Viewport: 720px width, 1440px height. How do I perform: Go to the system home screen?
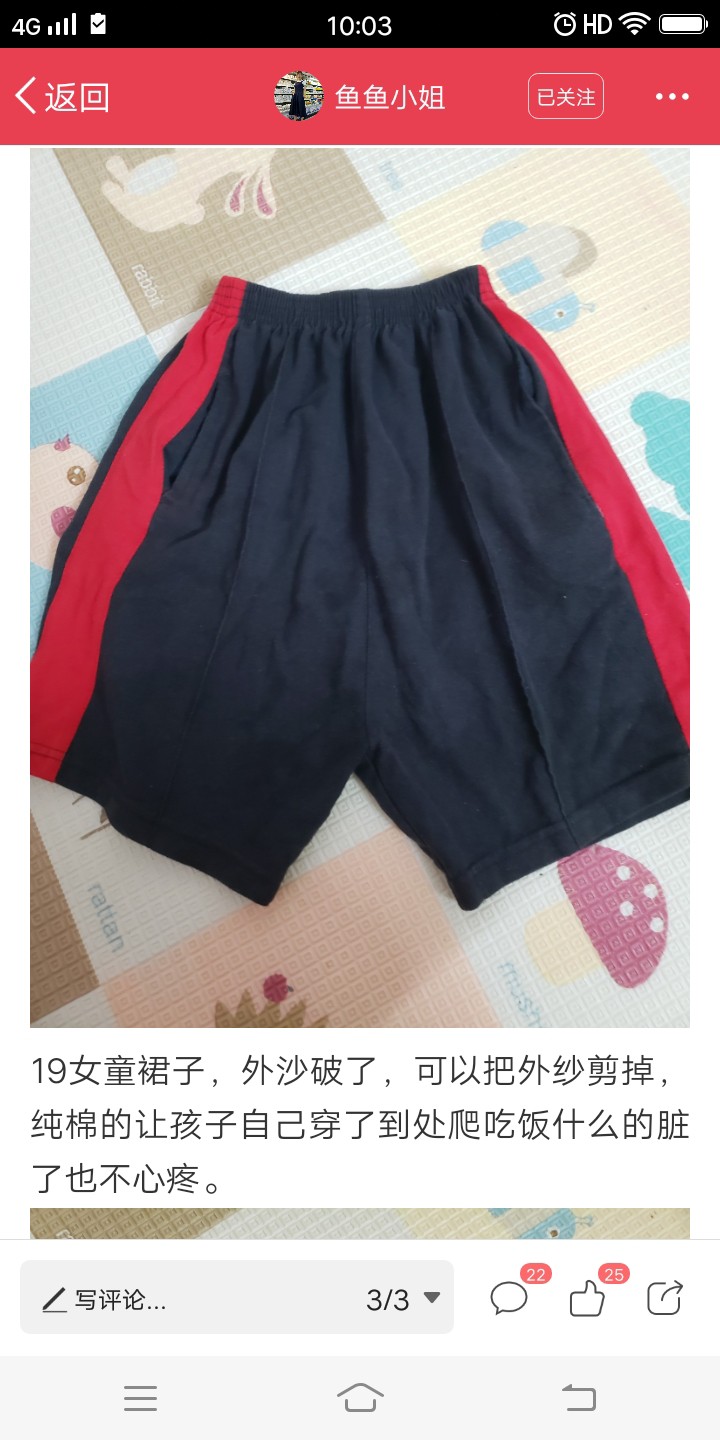[360, 1397]
